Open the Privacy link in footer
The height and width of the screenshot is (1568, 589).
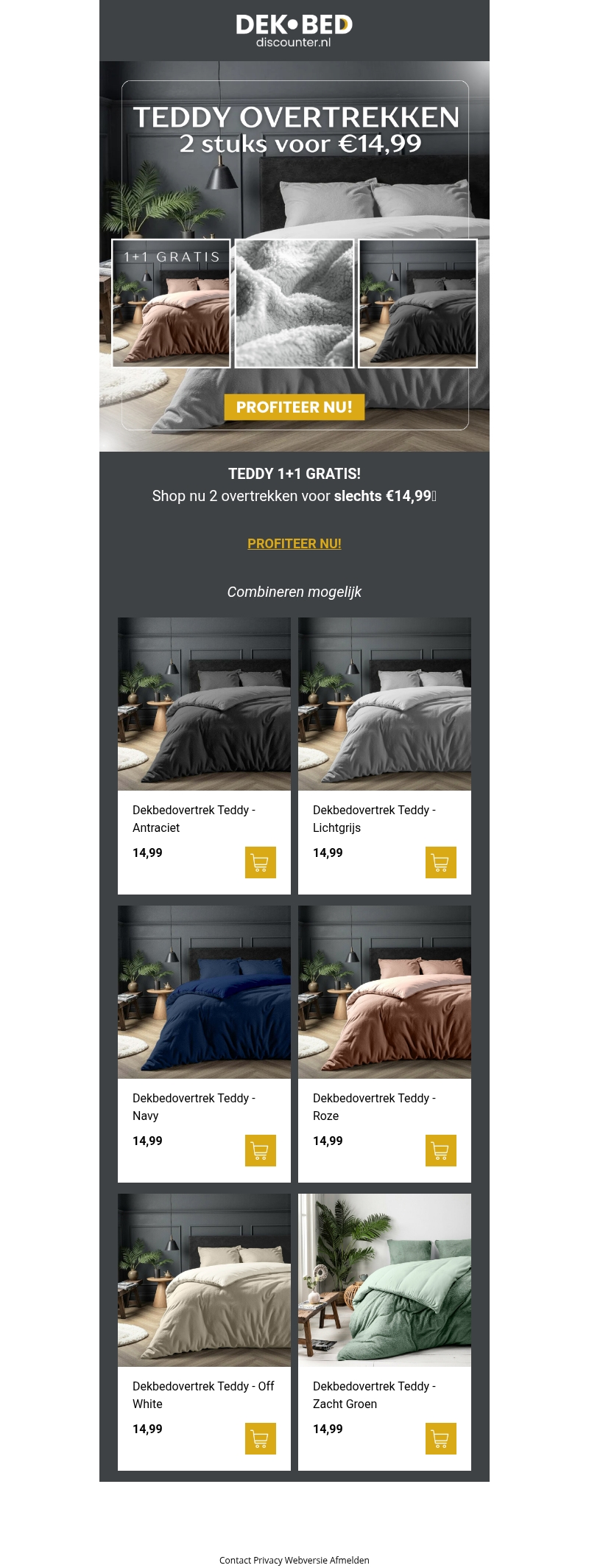click(268, 1560)
